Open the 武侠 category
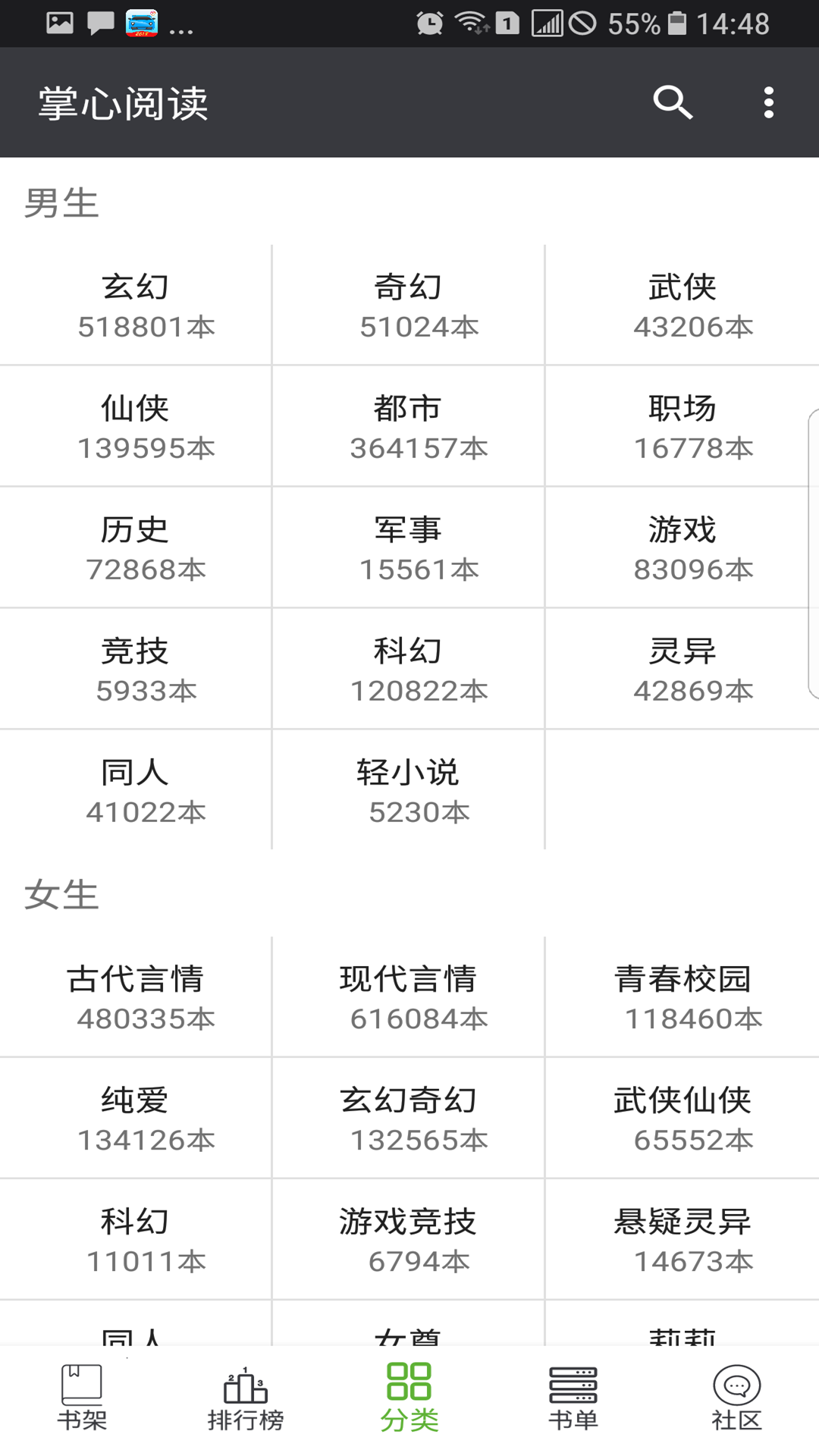The image size is (819, 1456). 682,305
